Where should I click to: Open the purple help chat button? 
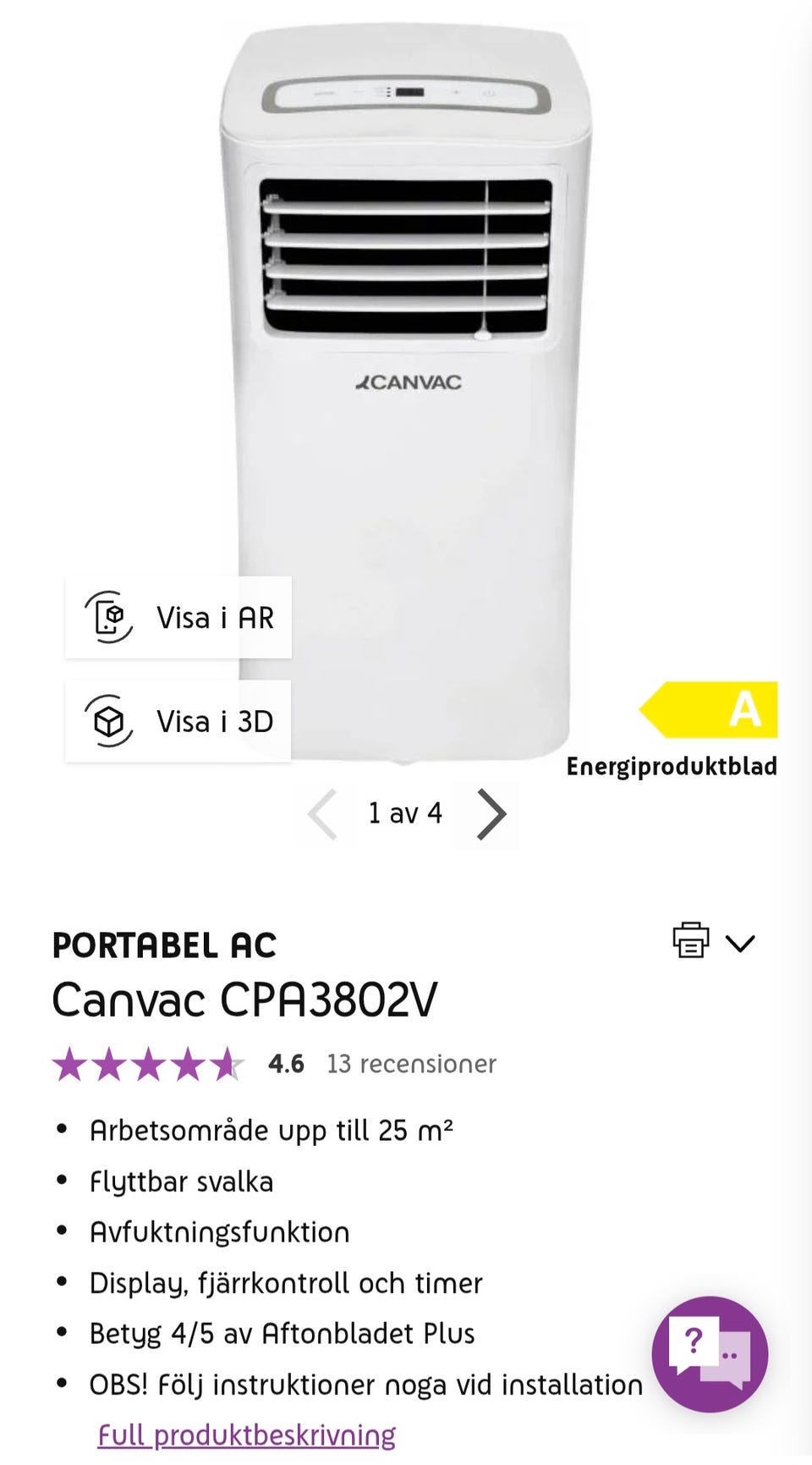(x=710, y=1353)
